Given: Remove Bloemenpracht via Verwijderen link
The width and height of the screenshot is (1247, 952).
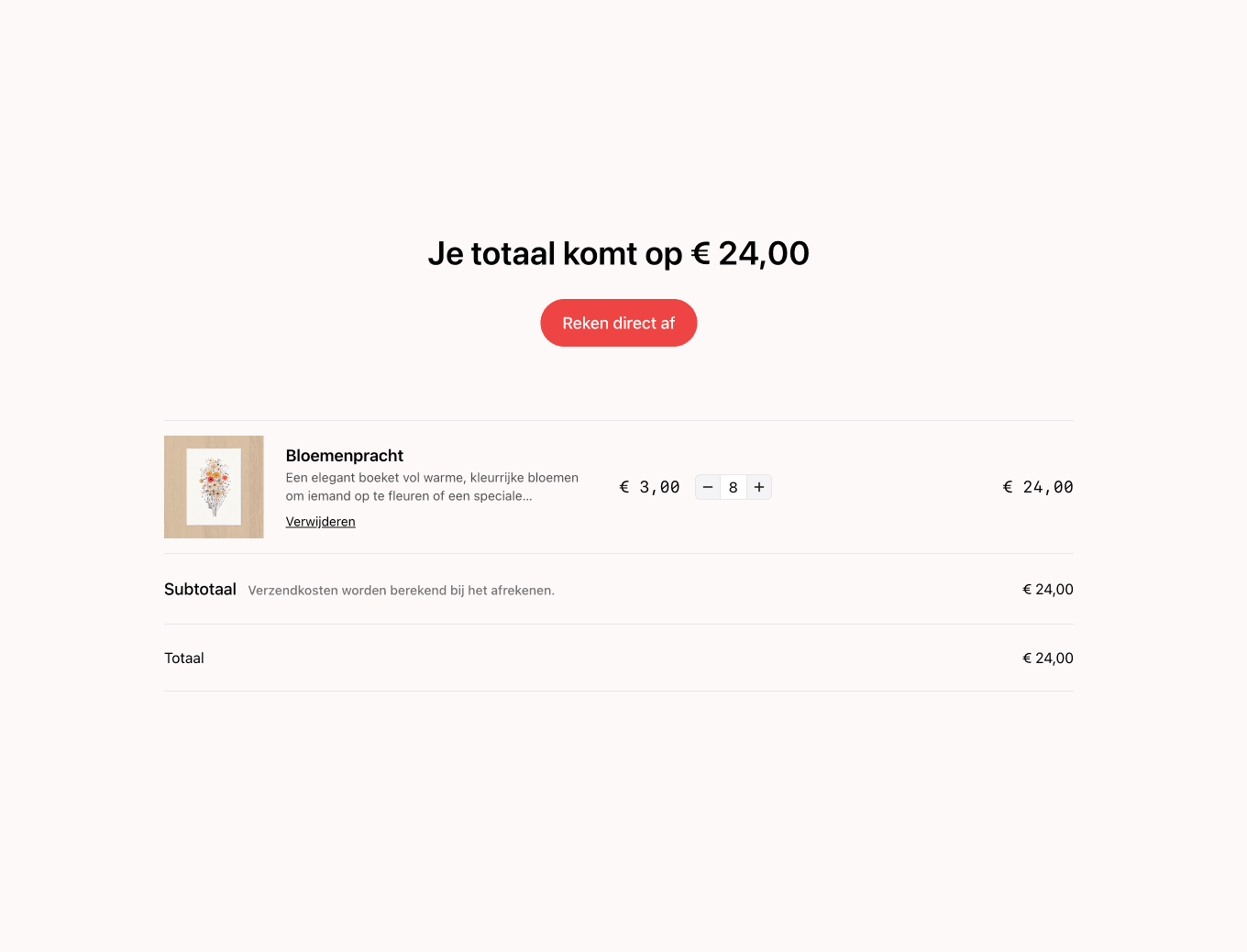Looking at the screenshot, I should [x=320, y=522].
